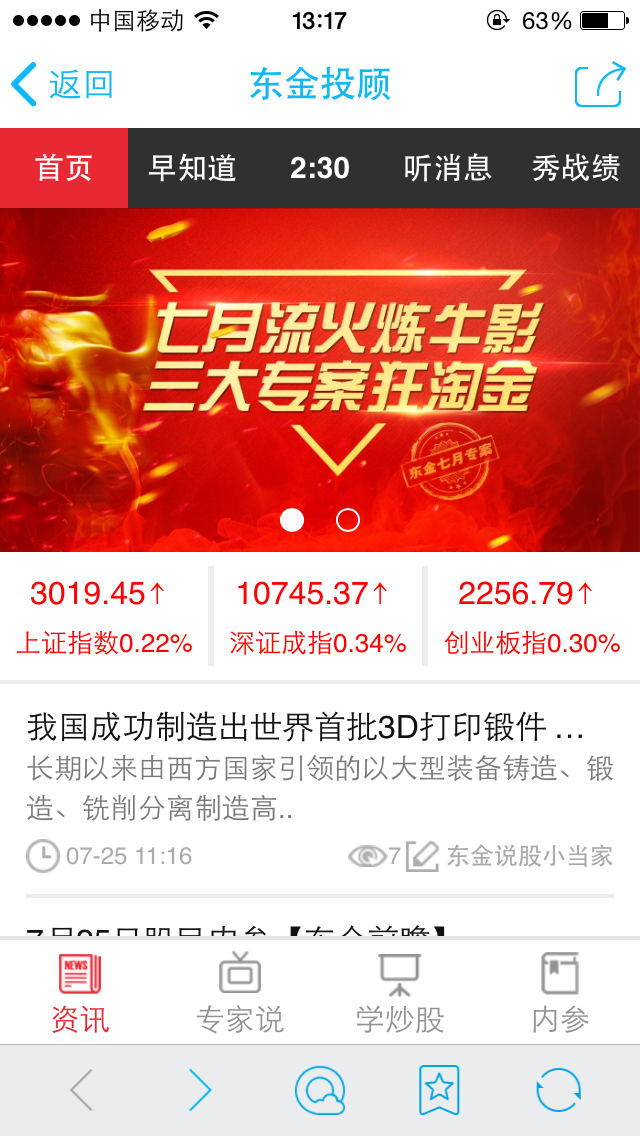Image resolution: width=640 pixels, height=1136 pixels.
Task: Bookmark this page with the star icon
Action: [439, 1090]
